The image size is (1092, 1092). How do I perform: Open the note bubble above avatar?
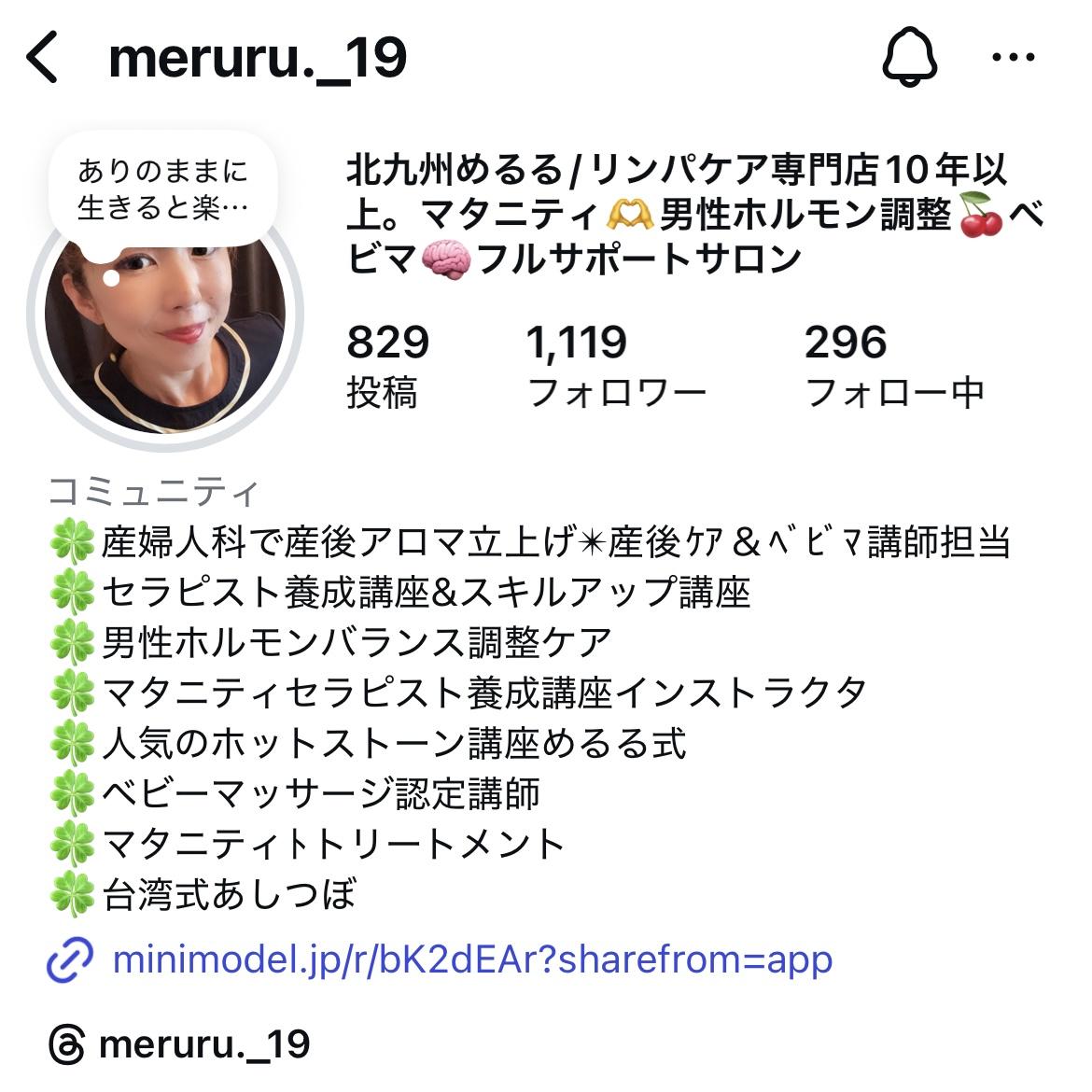163,188
